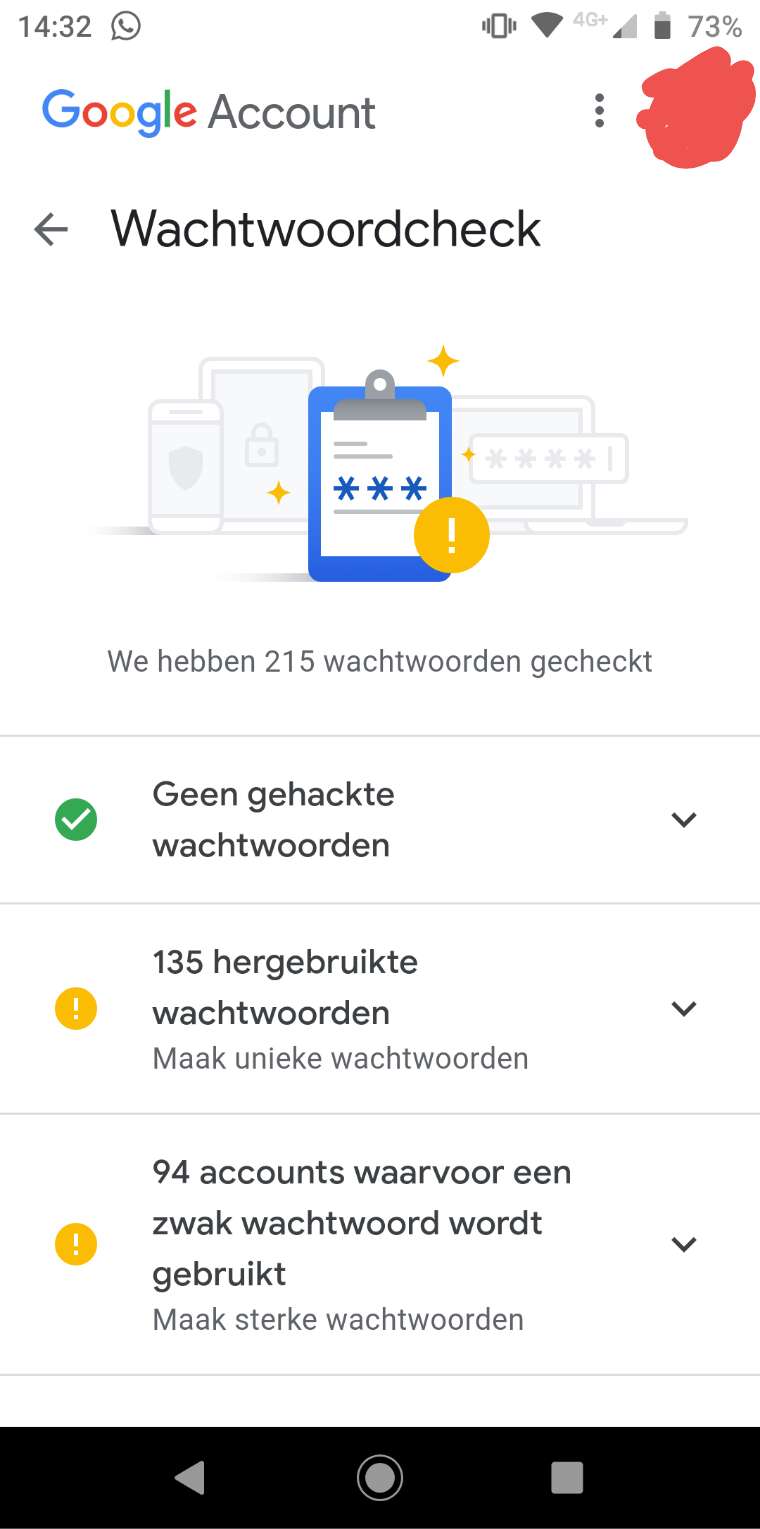The width and height of the screenshot is (760, 1529).
Task: Expand 94 accounts zwak wachtwoord section
Action: click(683, 1244)
